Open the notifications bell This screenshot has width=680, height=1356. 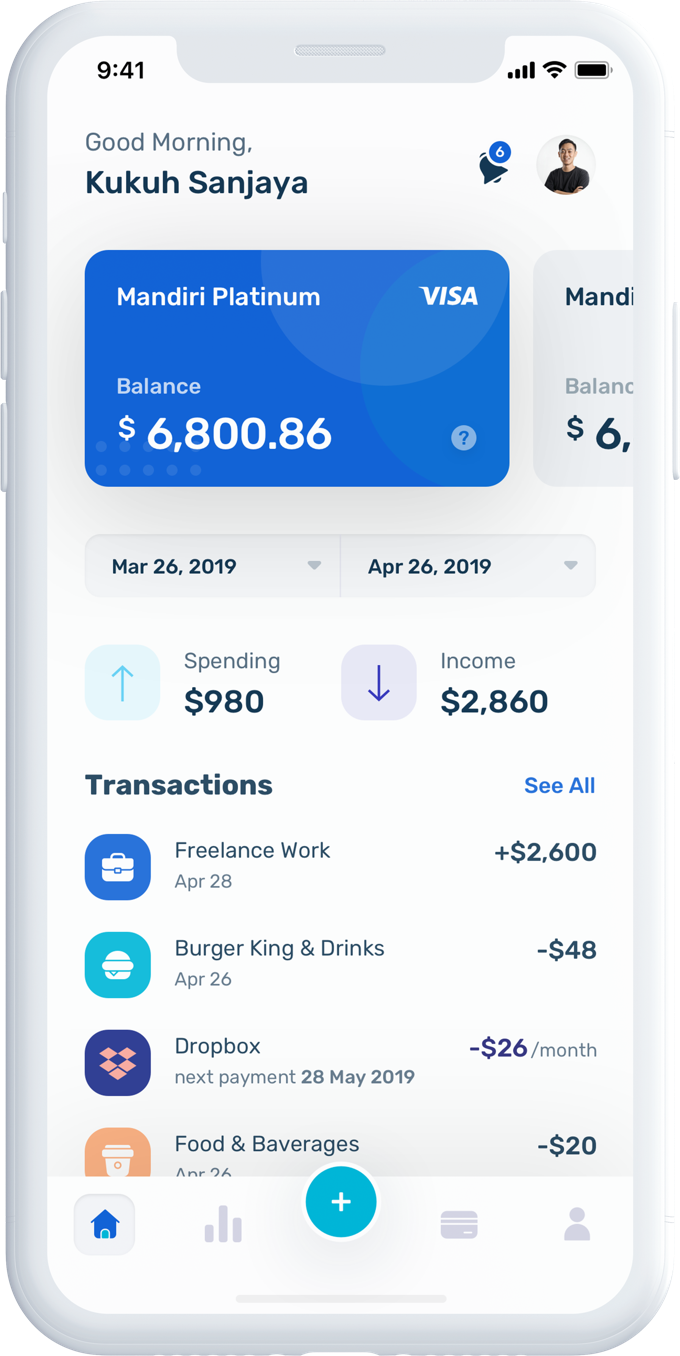[x=494, y=166]
